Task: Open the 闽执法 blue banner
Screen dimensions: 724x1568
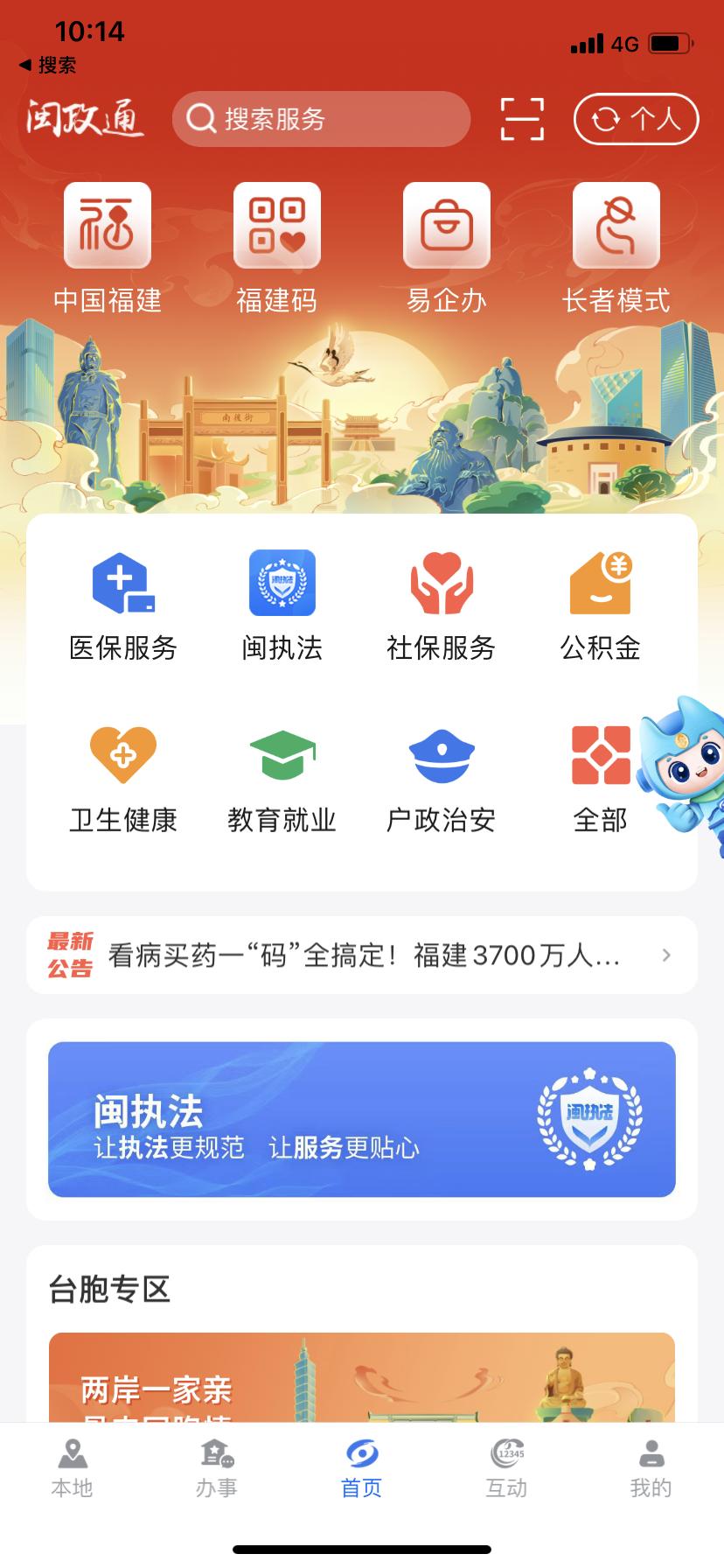Action: point(362,1119)
